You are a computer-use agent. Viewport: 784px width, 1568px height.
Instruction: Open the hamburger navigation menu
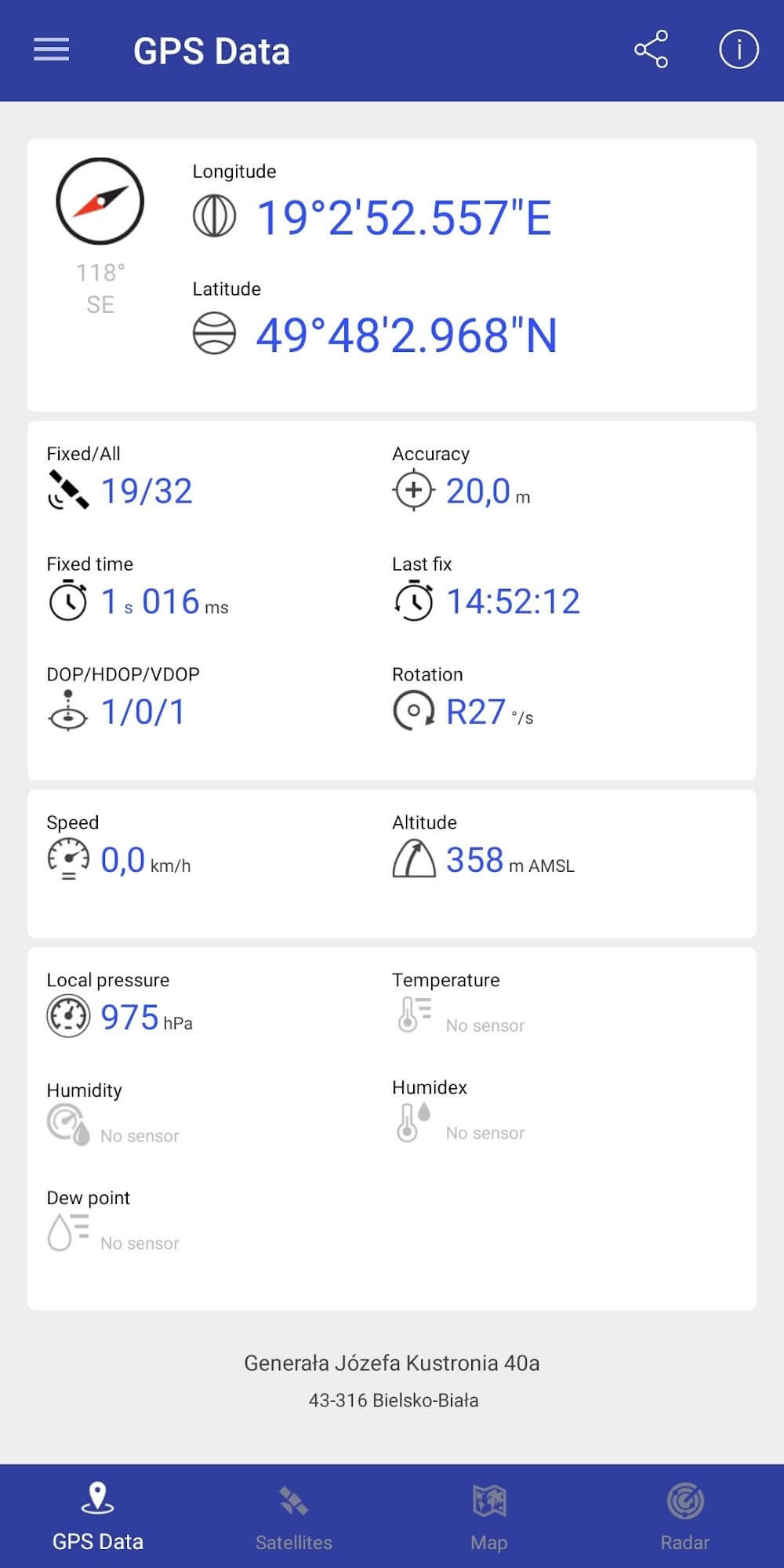tap(51, 50)
